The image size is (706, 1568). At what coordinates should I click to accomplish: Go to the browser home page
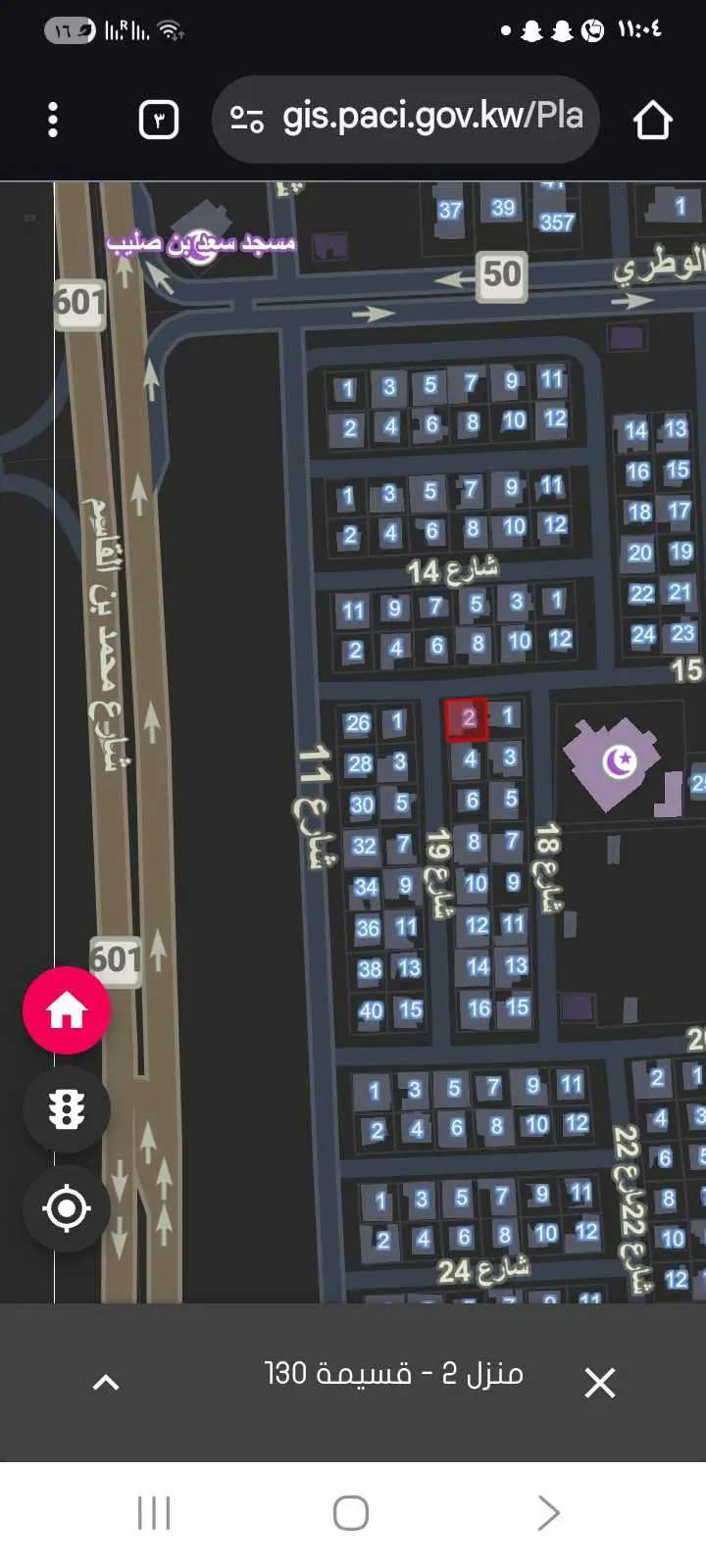tap(652, 121)
